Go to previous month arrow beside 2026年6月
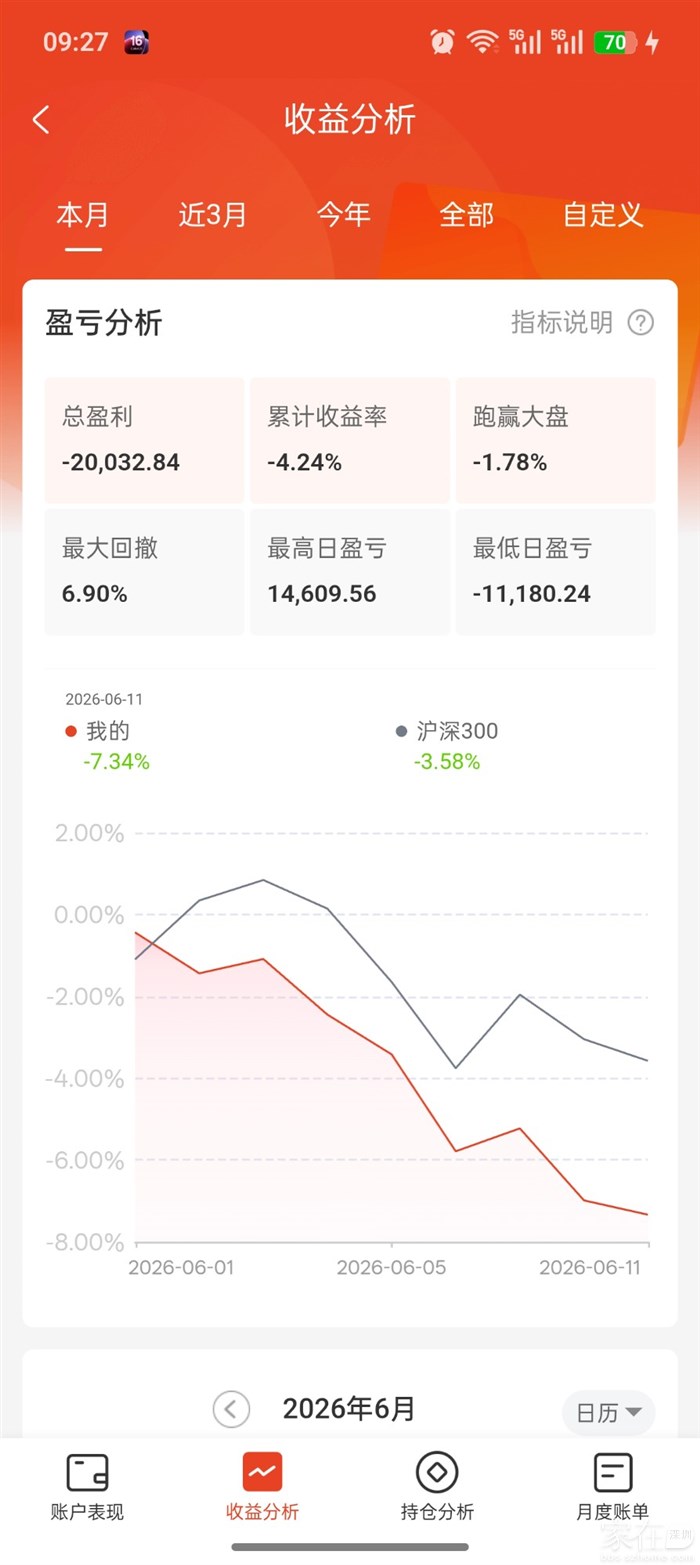700x1565 pixels. [231, 1410]
